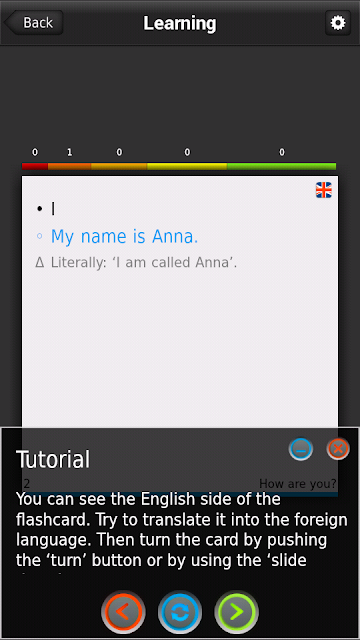This screenshot has height=640, width=360.
Task: Open the settings gear
Action: point(338,23)
